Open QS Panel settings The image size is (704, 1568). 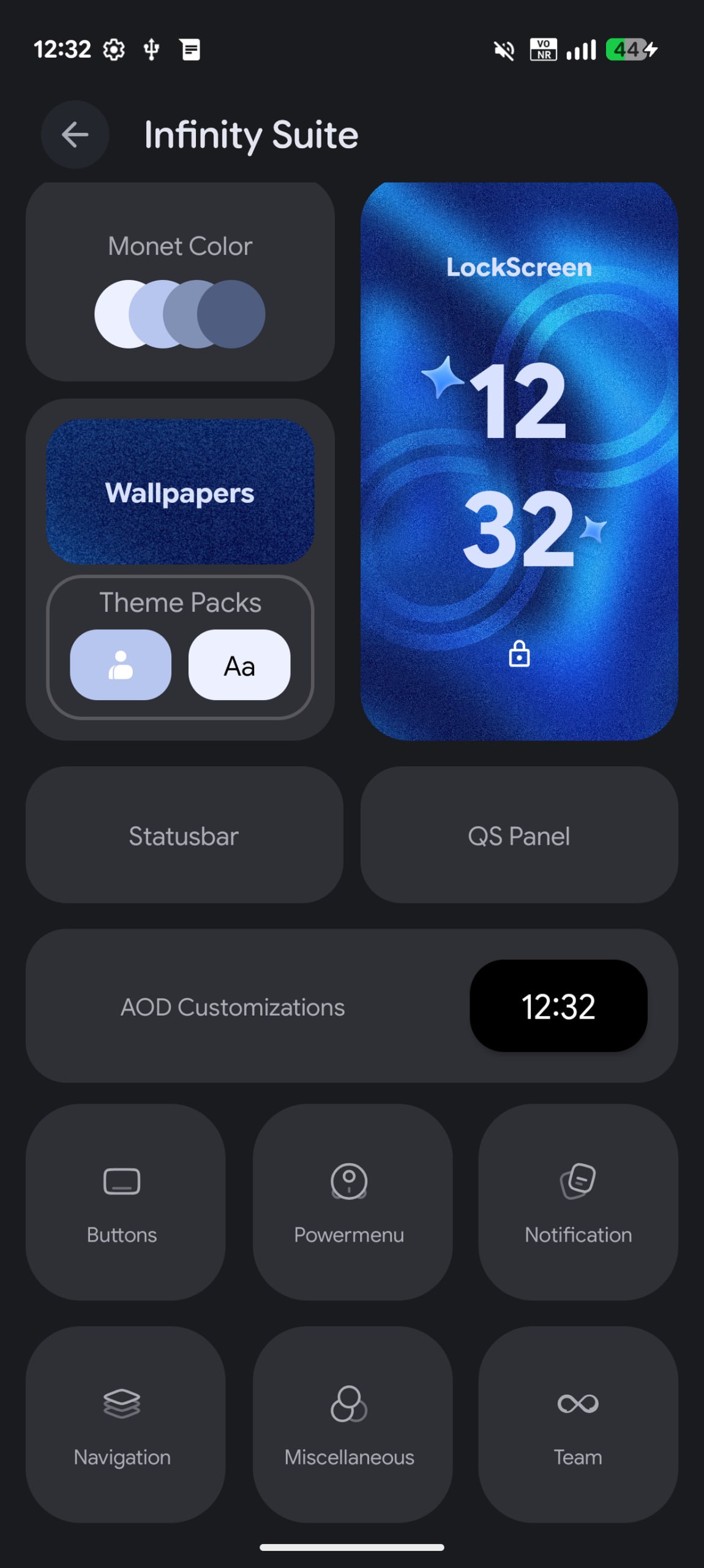coord(519,835)
